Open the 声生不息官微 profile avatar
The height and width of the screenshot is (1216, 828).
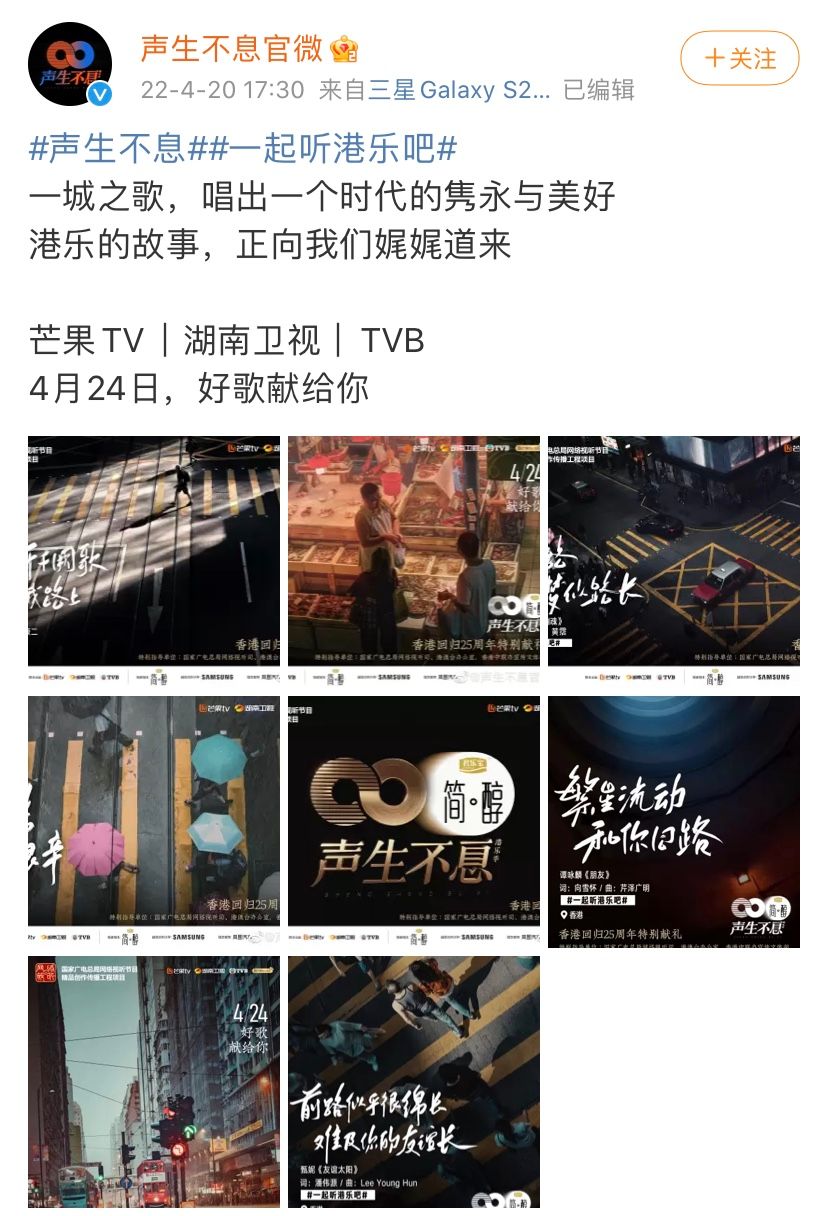(x=70, y=62)
